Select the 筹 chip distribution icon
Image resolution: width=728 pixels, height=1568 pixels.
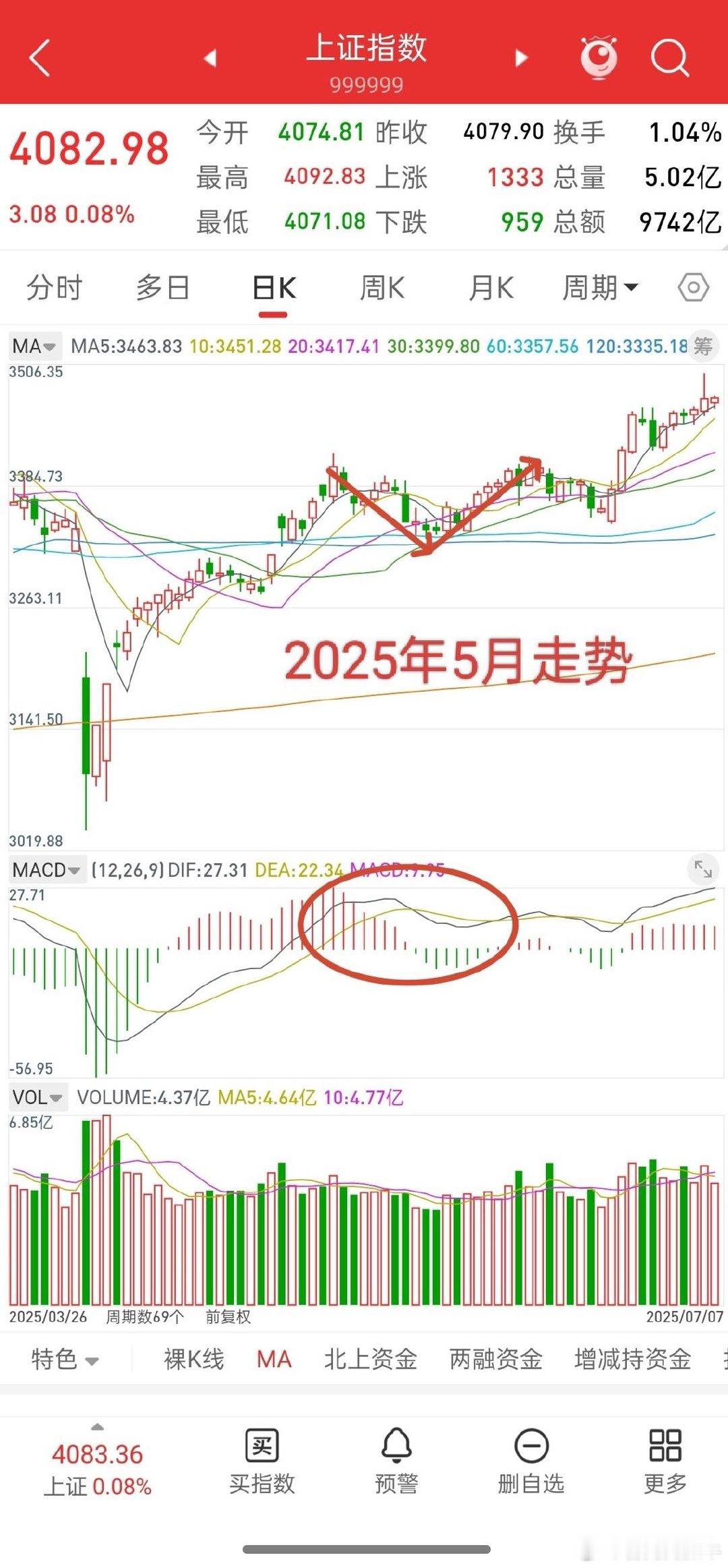(x=705, y=345)
